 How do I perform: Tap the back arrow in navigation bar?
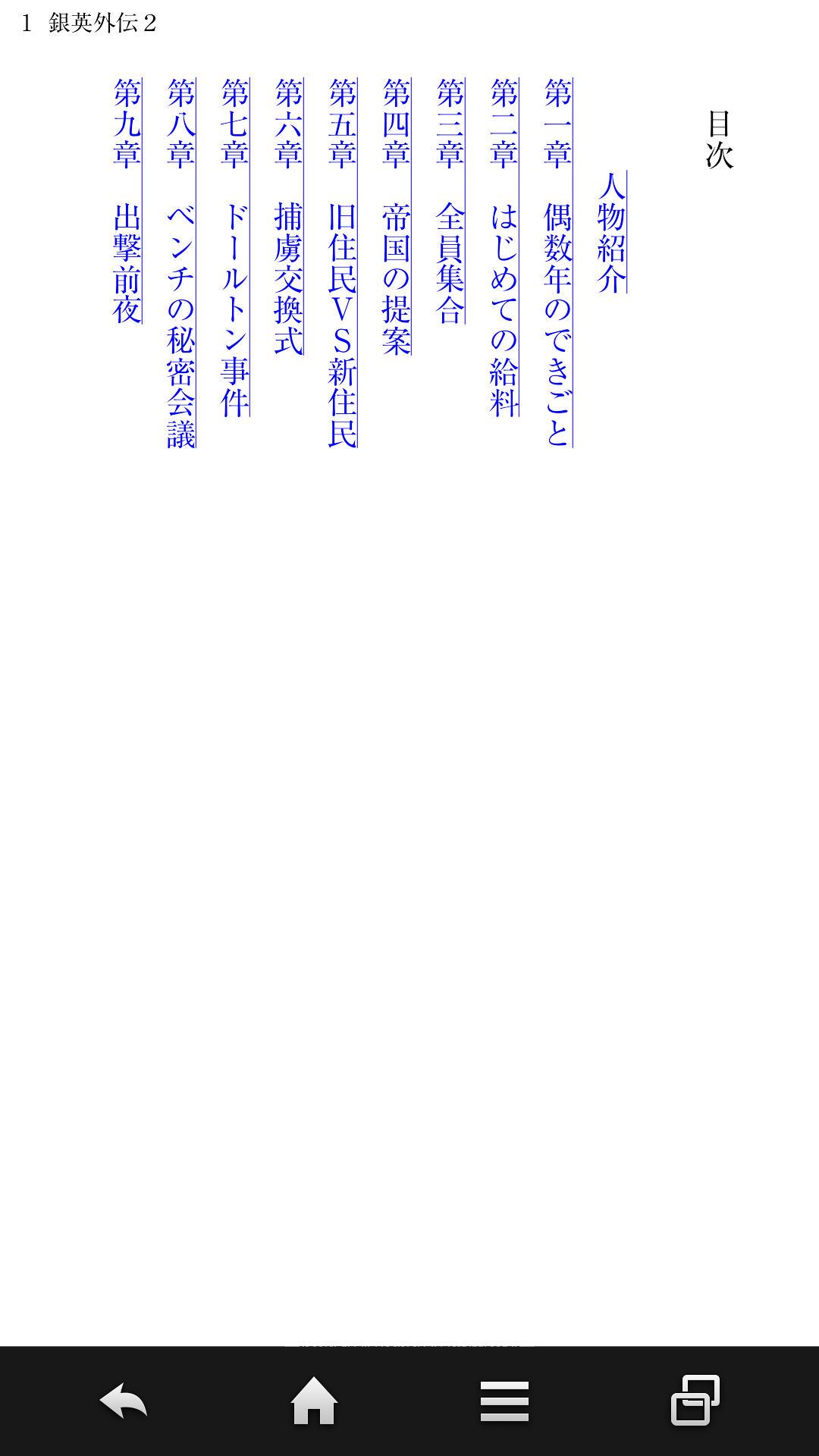(x=124, y=1401)
